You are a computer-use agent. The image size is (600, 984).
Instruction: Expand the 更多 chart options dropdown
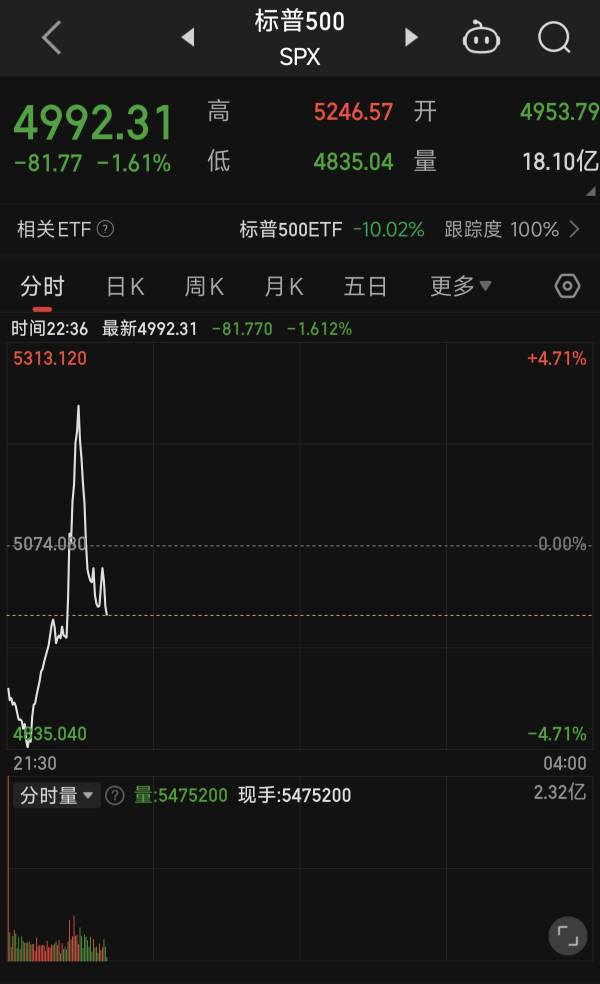pos(460,287)
